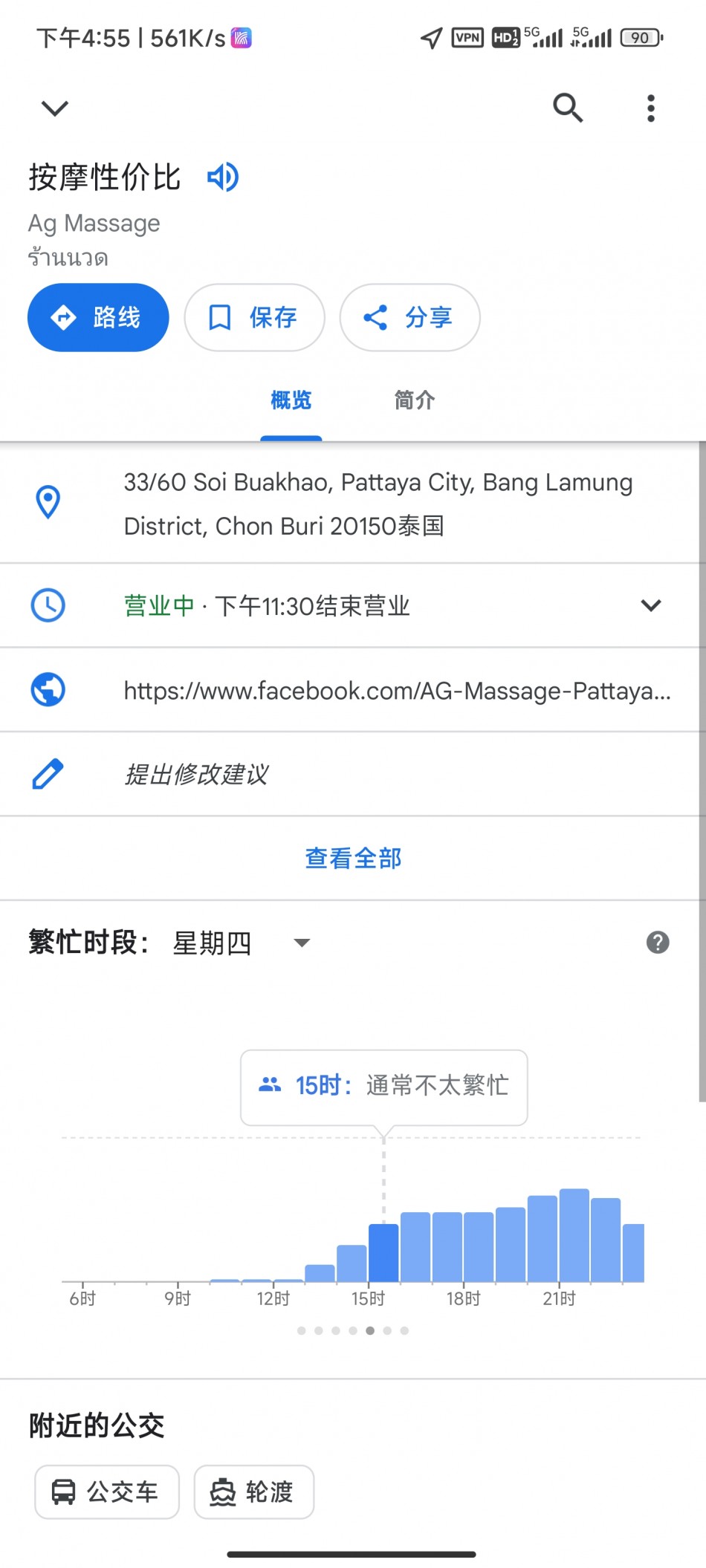706x1568 pixels.
Task: Get directions with the 路线 button
Action: 98,318
